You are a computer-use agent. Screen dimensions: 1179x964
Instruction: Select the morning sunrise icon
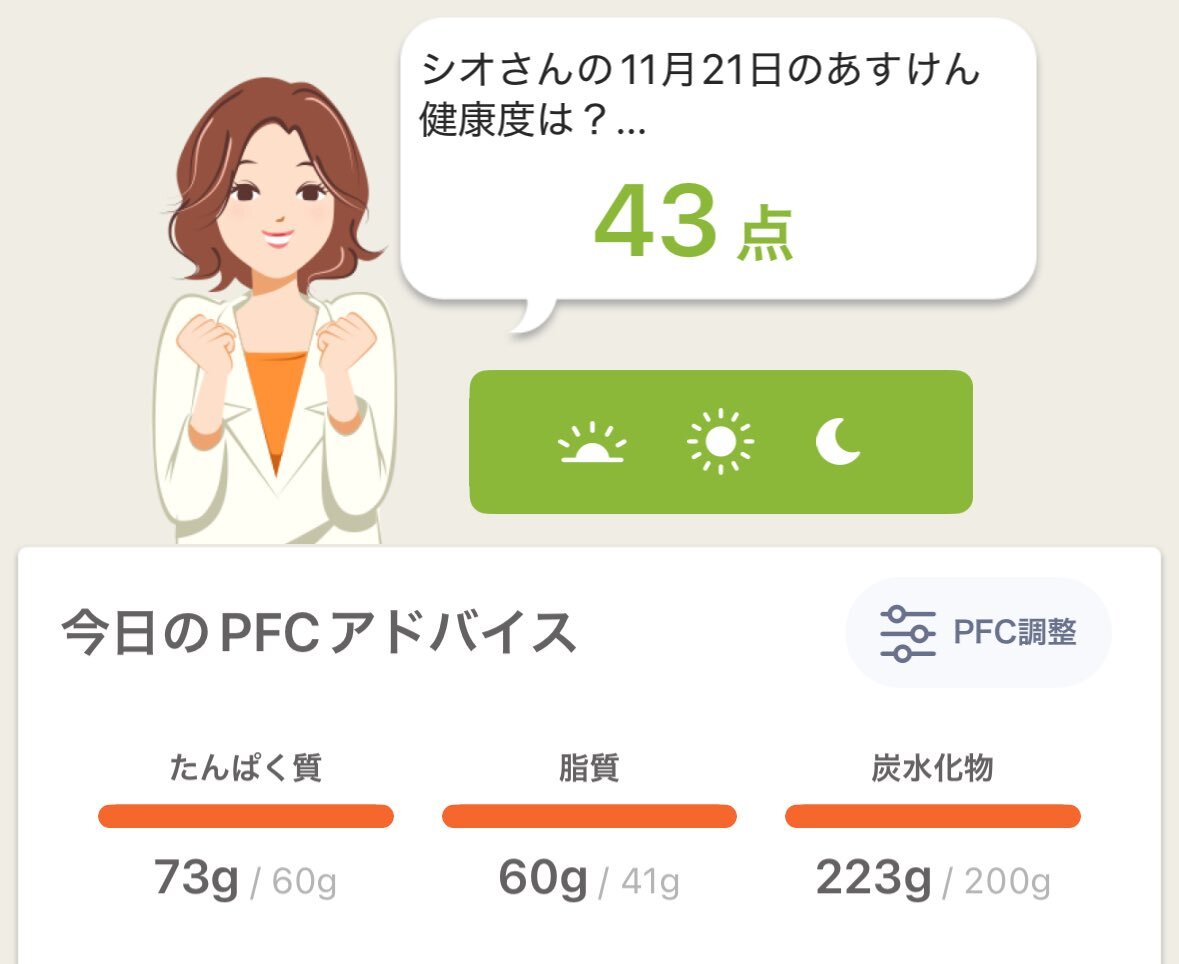tap(592, 442)
